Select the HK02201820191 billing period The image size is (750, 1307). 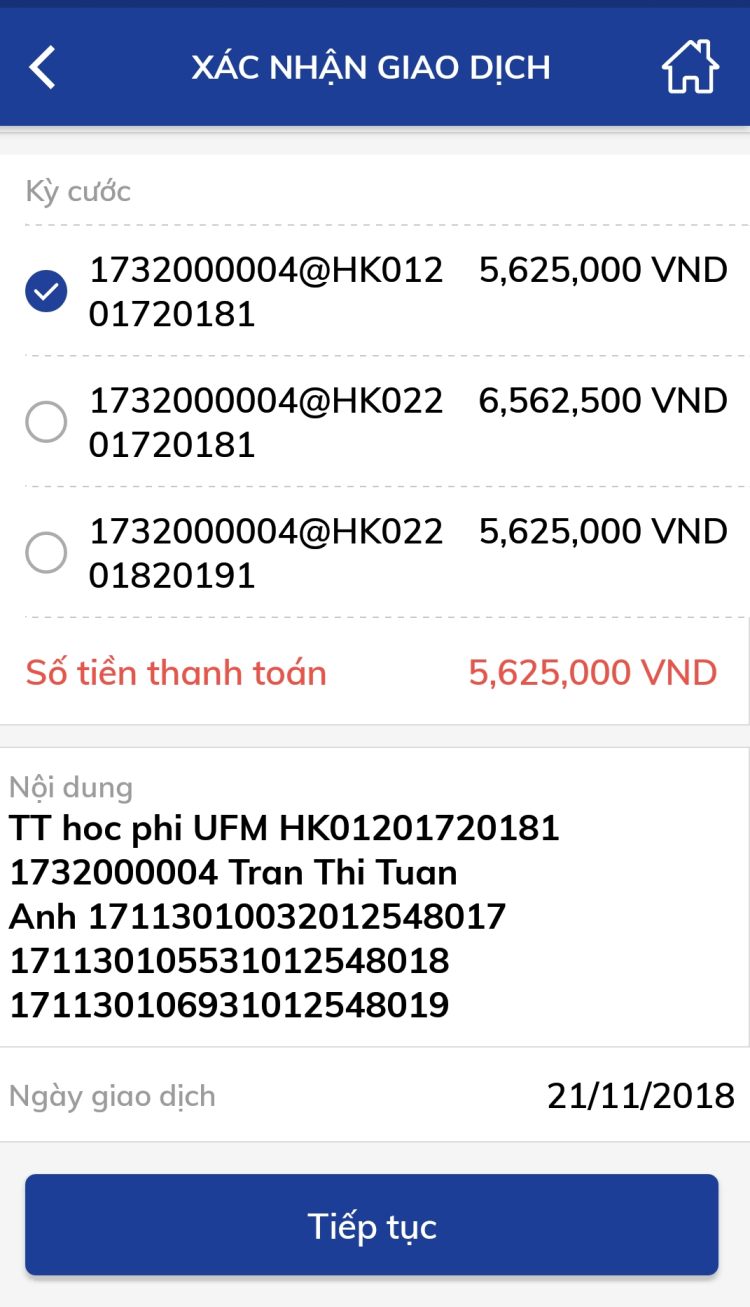46,552
